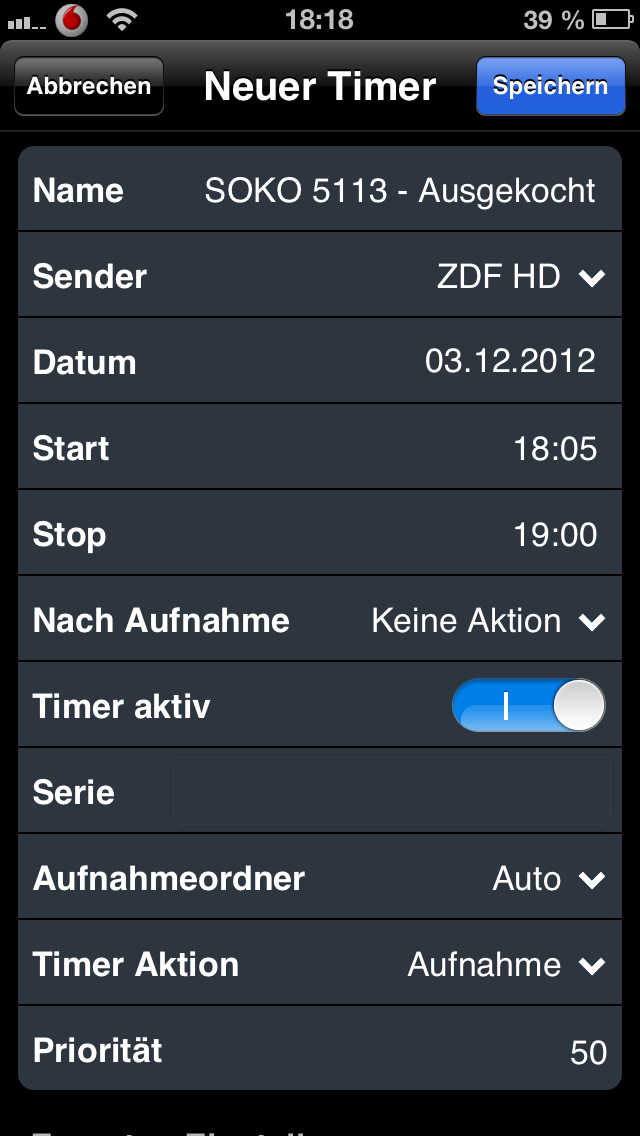Turn off the Timer aktiv switch

[x=528, y=706]
